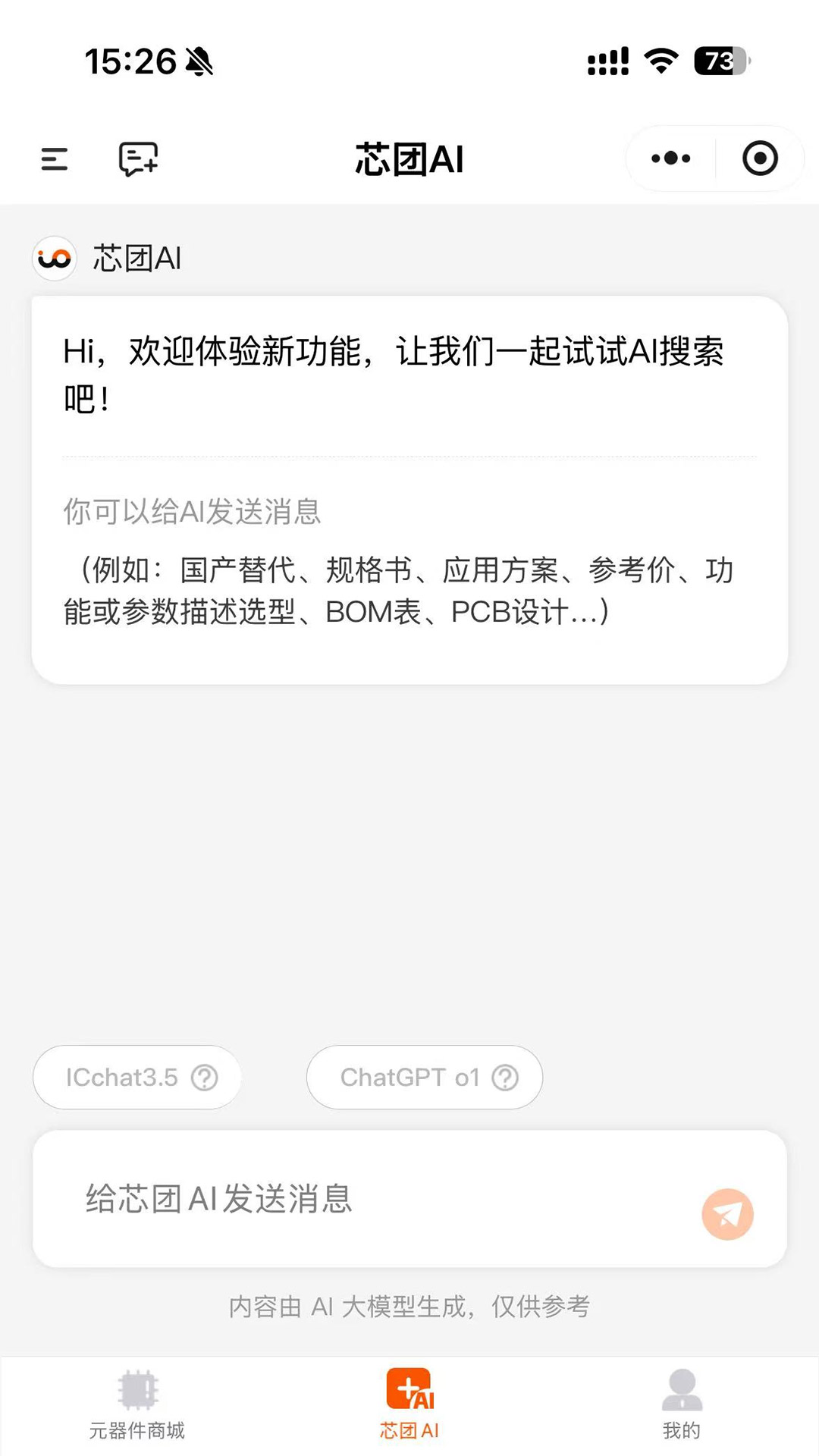This screenshot has width=819, height=1456.
Task: Open the ChatGPT o1 help question mark
Action: coord(504,1077)
